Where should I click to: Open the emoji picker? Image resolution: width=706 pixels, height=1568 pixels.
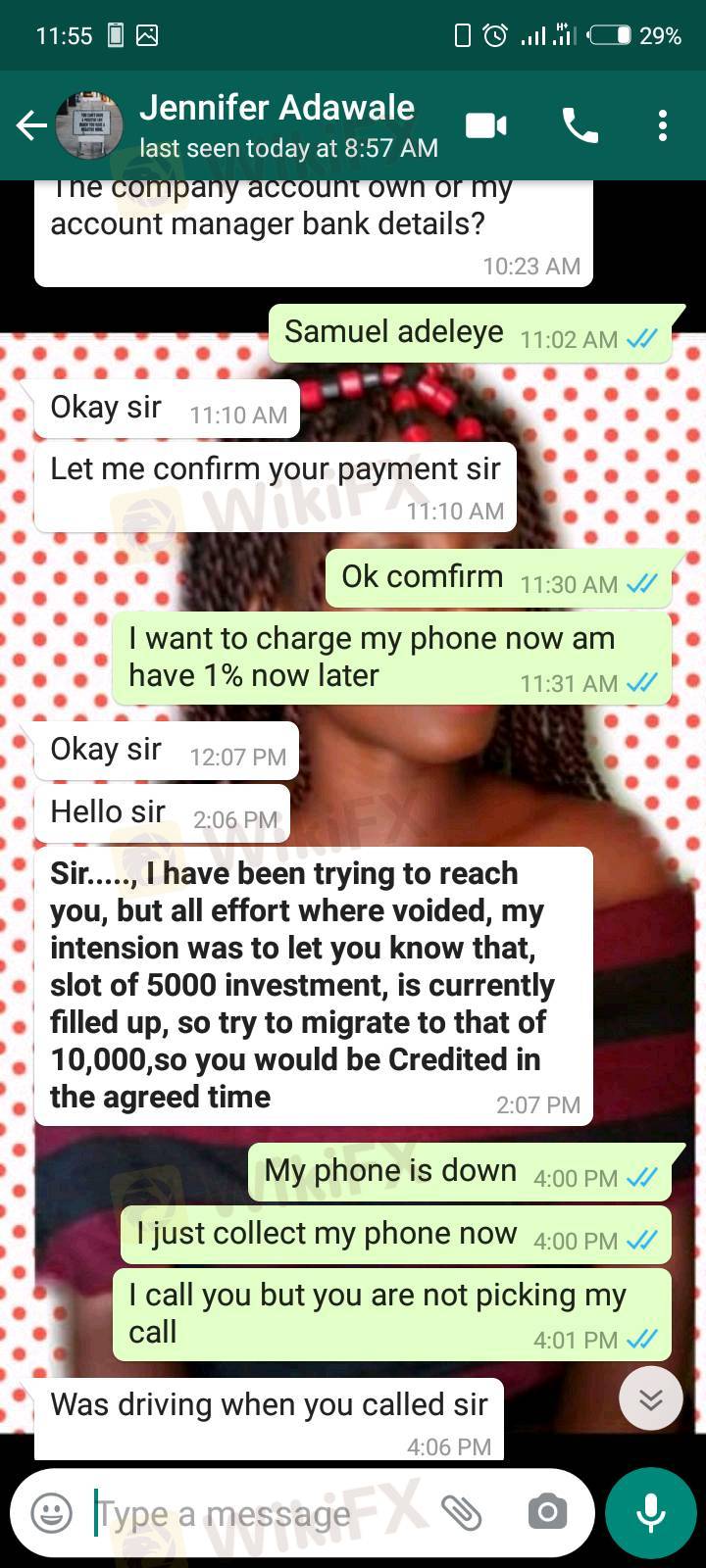click(52, 1513)
